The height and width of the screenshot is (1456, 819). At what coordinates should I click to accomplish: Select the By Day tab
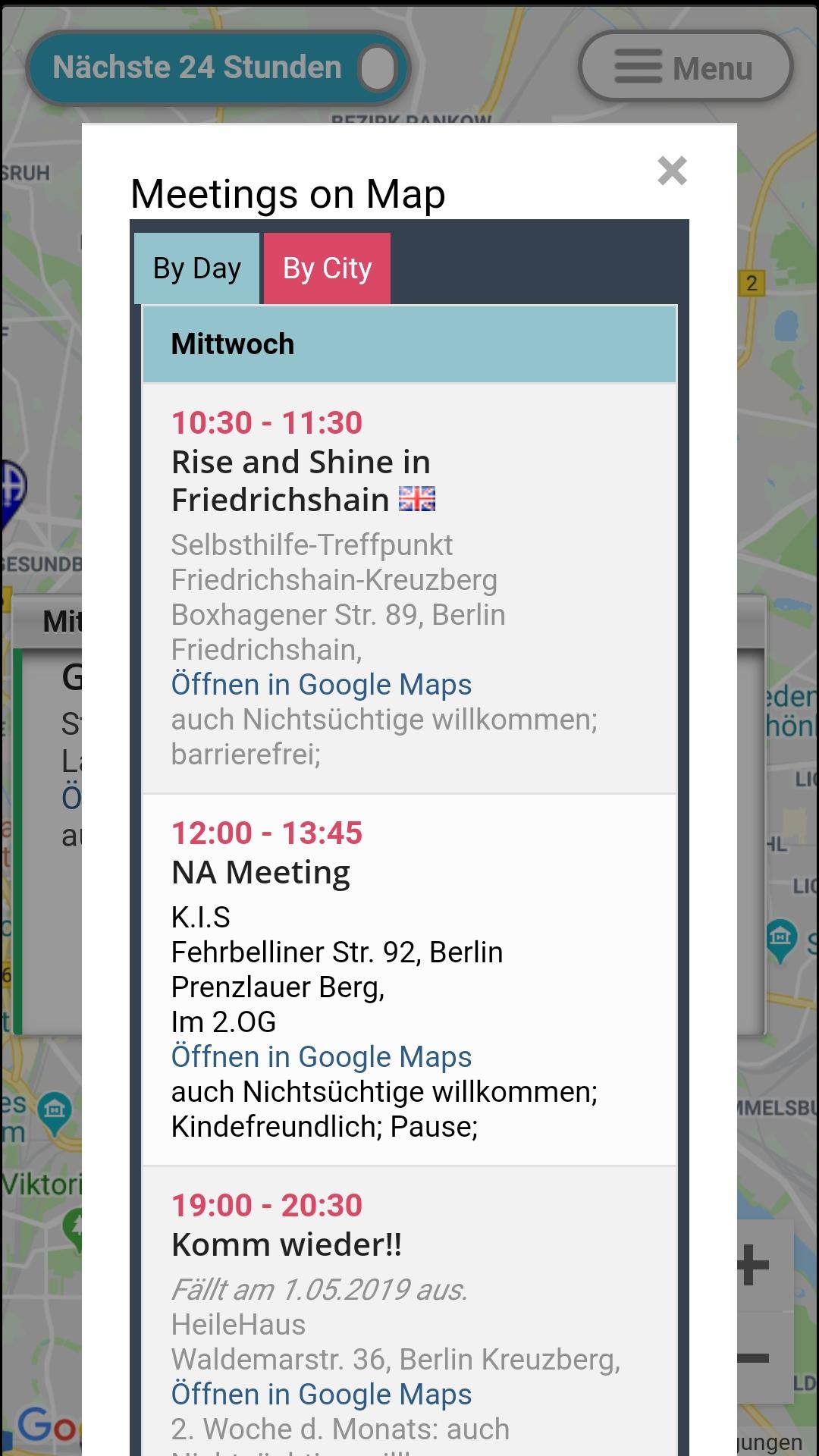[197, 268]
